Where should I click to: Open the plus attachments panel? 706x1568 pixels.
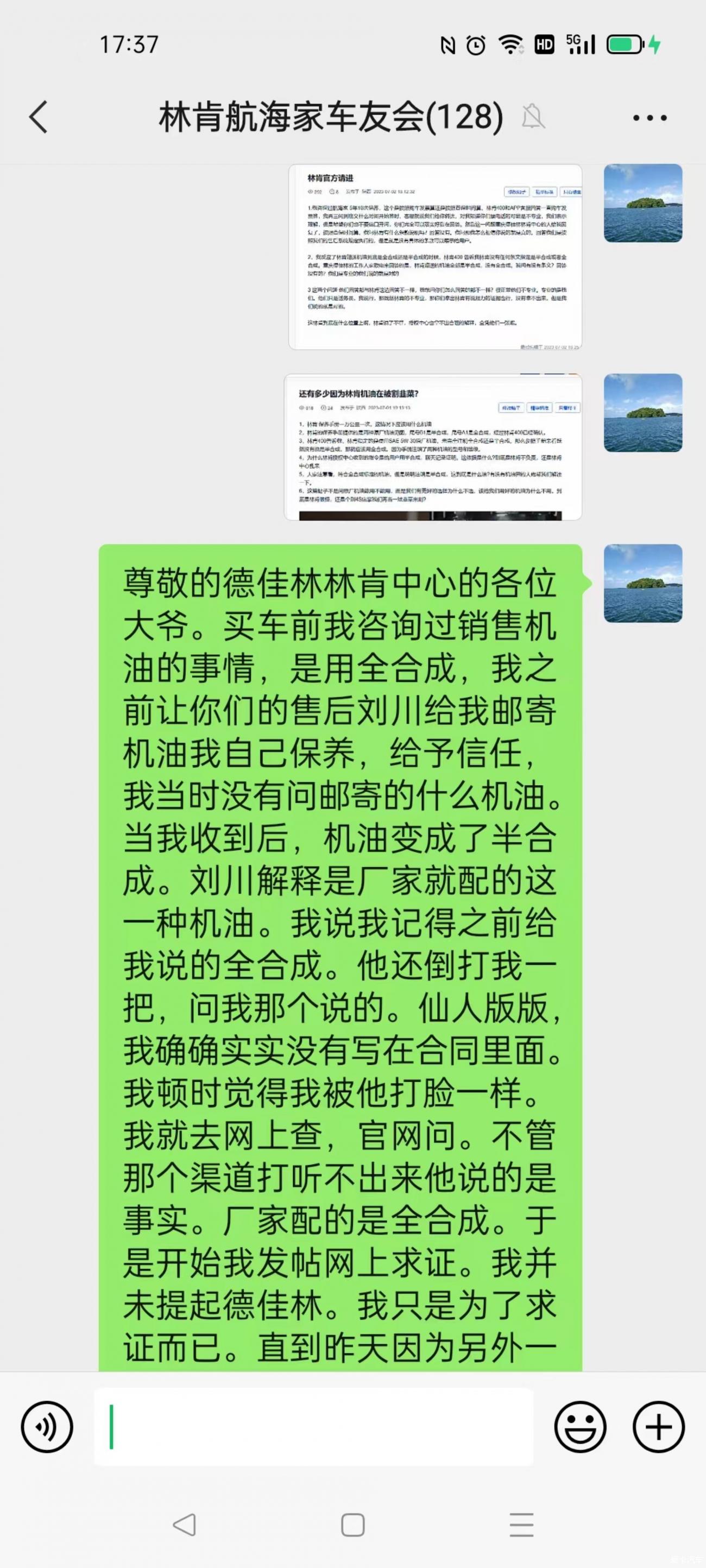point(659,1426)
